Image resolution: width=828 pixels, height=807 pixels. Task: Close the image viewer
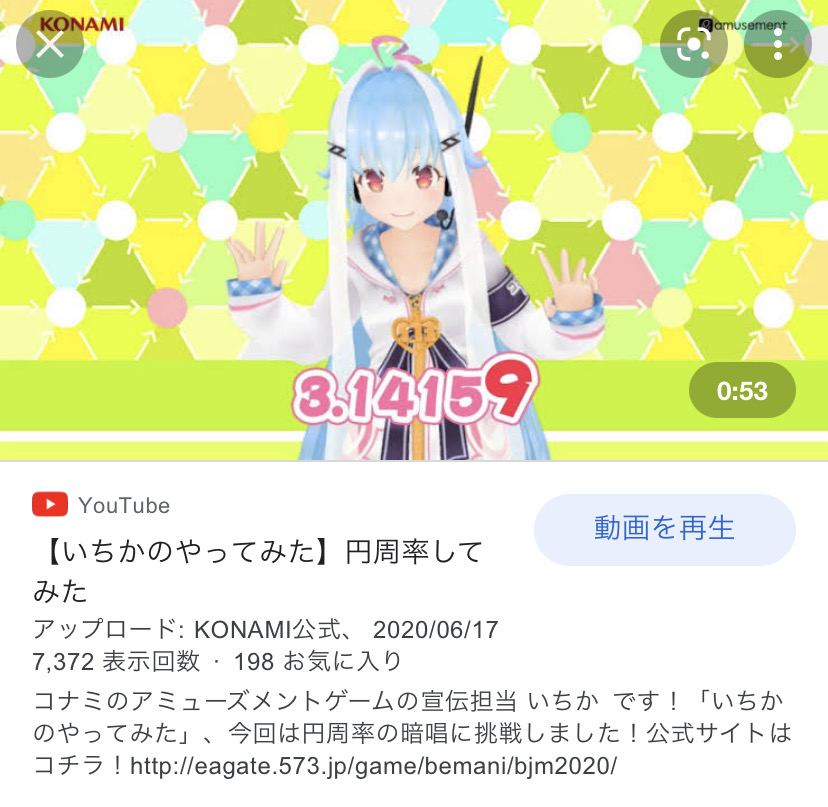tap(50, 44)
